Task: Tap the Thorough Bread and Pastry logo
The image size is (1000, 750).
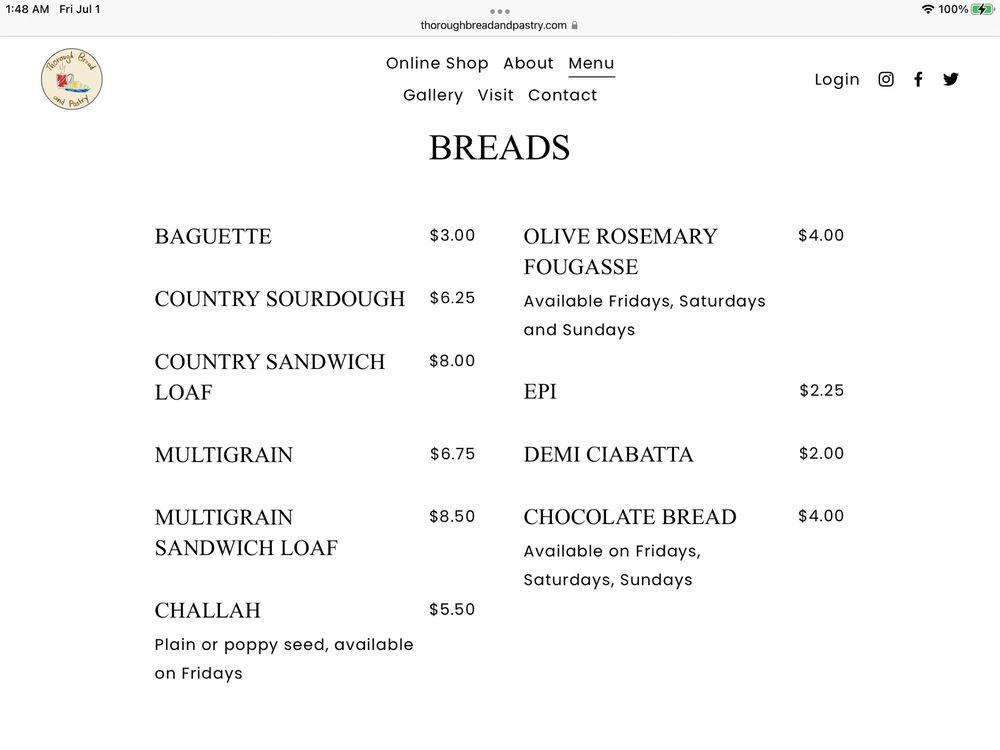Action: tap(71, 79)
